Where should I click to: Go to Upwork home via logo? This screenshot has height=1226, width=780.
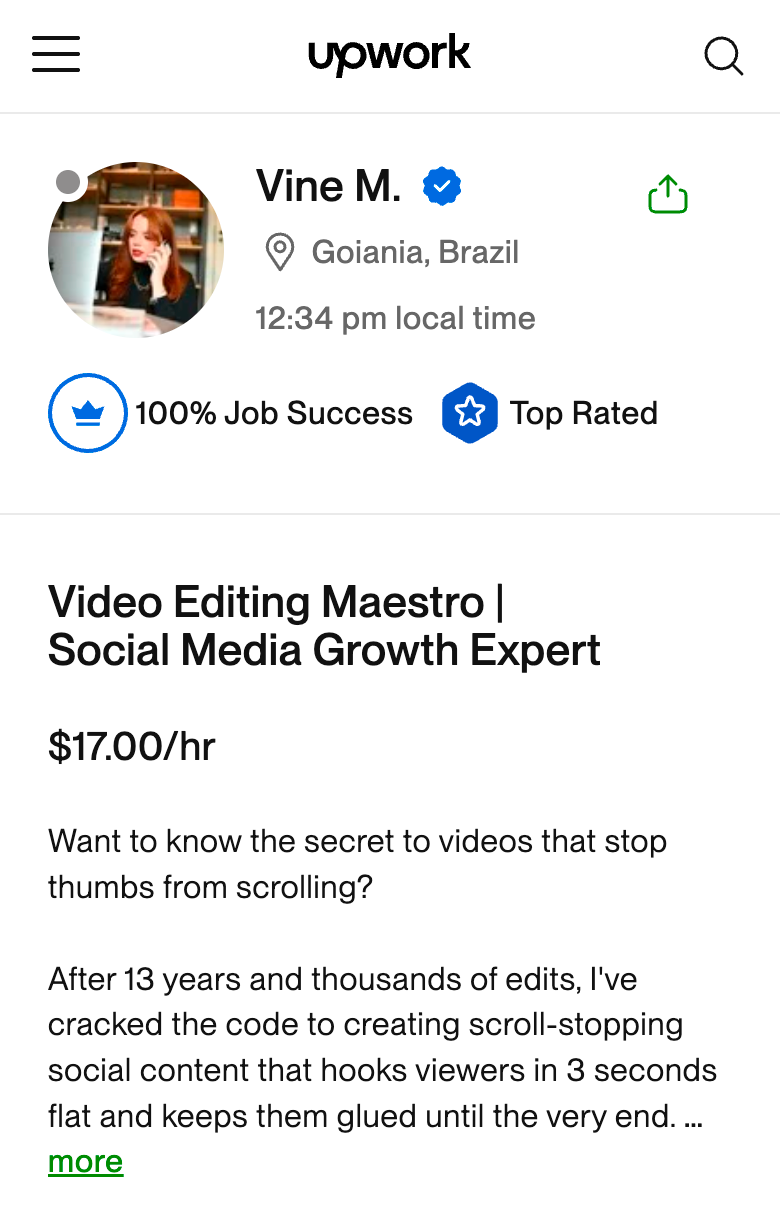[x=389, y=55]
